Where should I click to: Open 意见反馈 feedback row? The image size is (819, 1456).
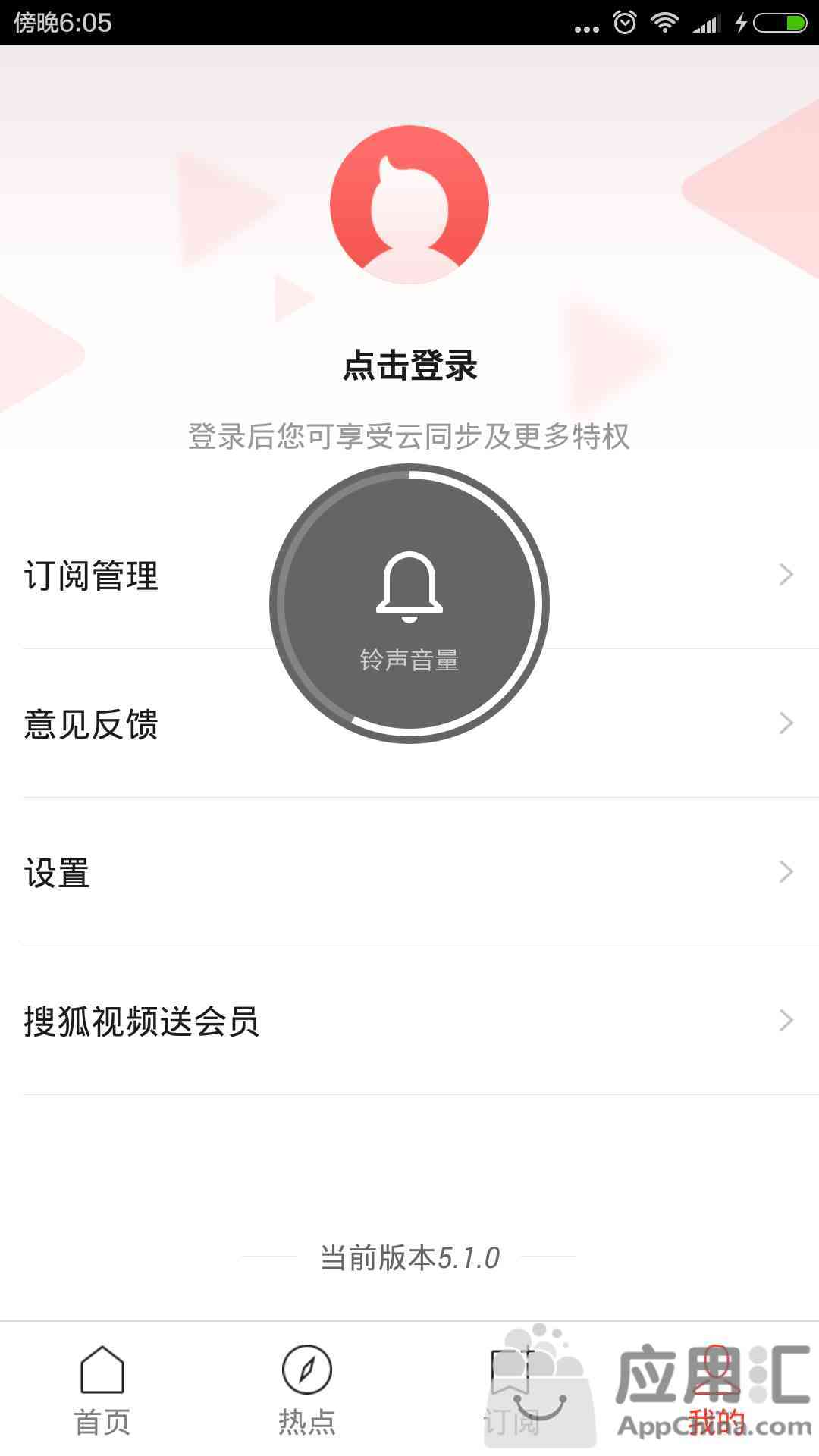[x=409, y=723]
